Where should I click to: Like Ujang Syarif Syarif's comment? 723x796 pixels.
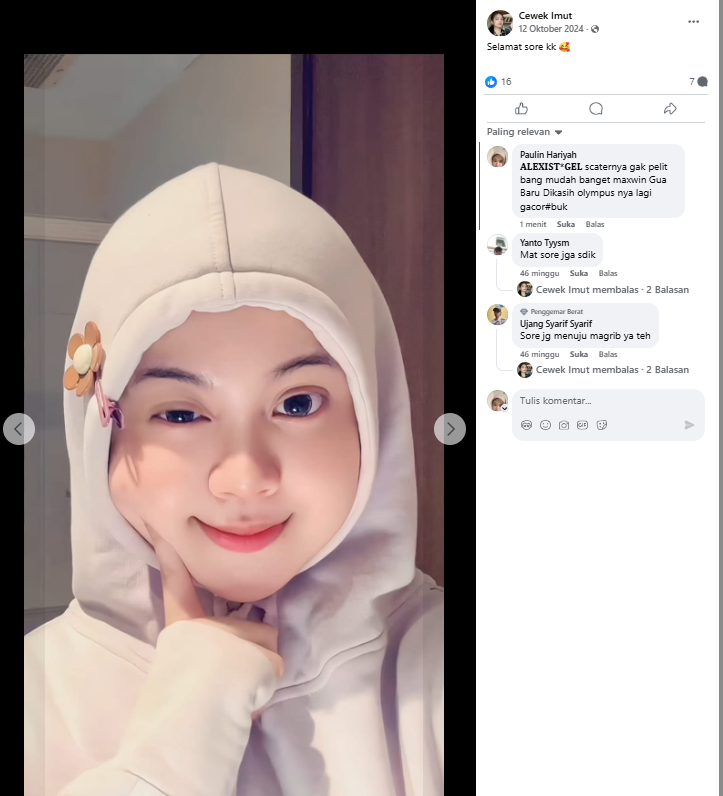[x=579, y=354]
